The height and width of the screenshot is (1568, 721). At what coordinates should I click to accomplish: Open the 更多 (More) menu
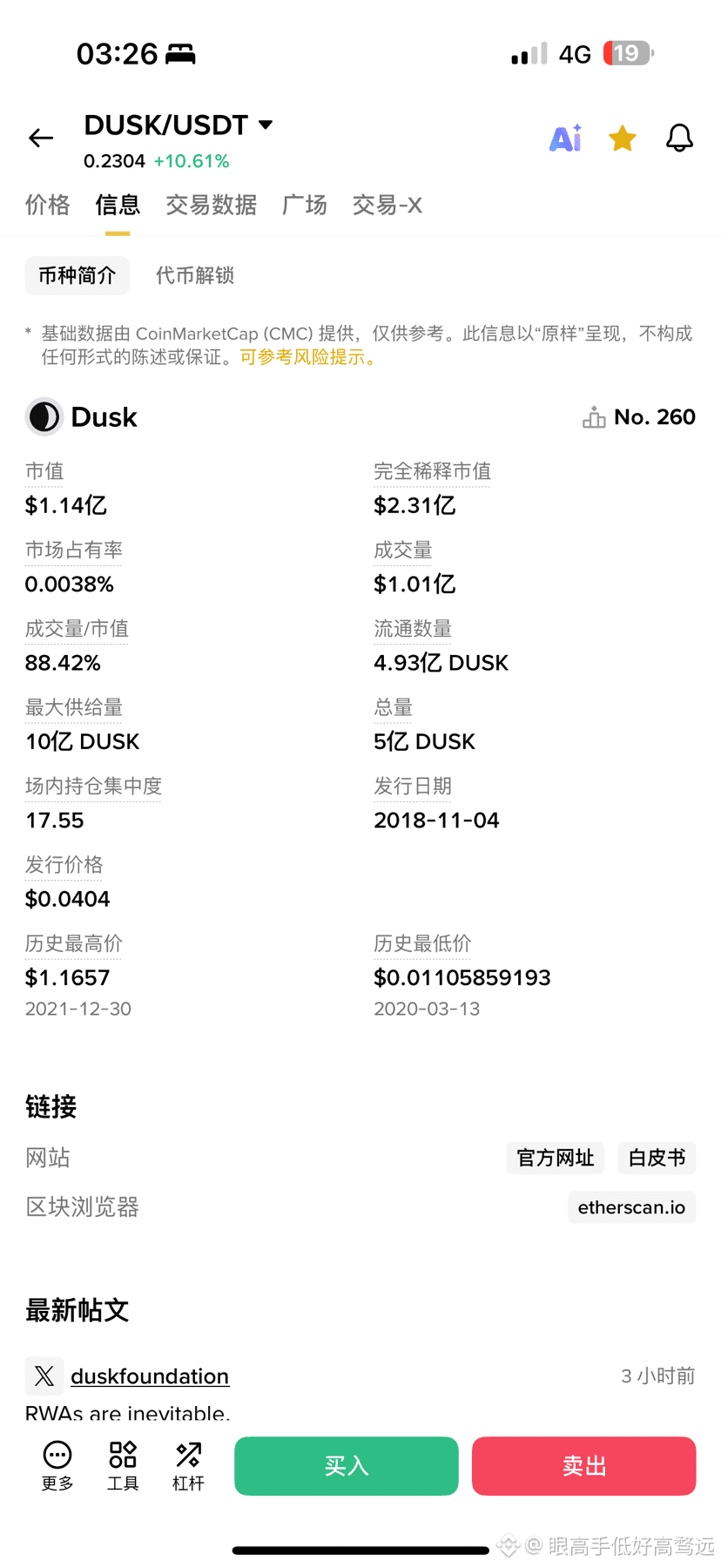(57, 1466)
